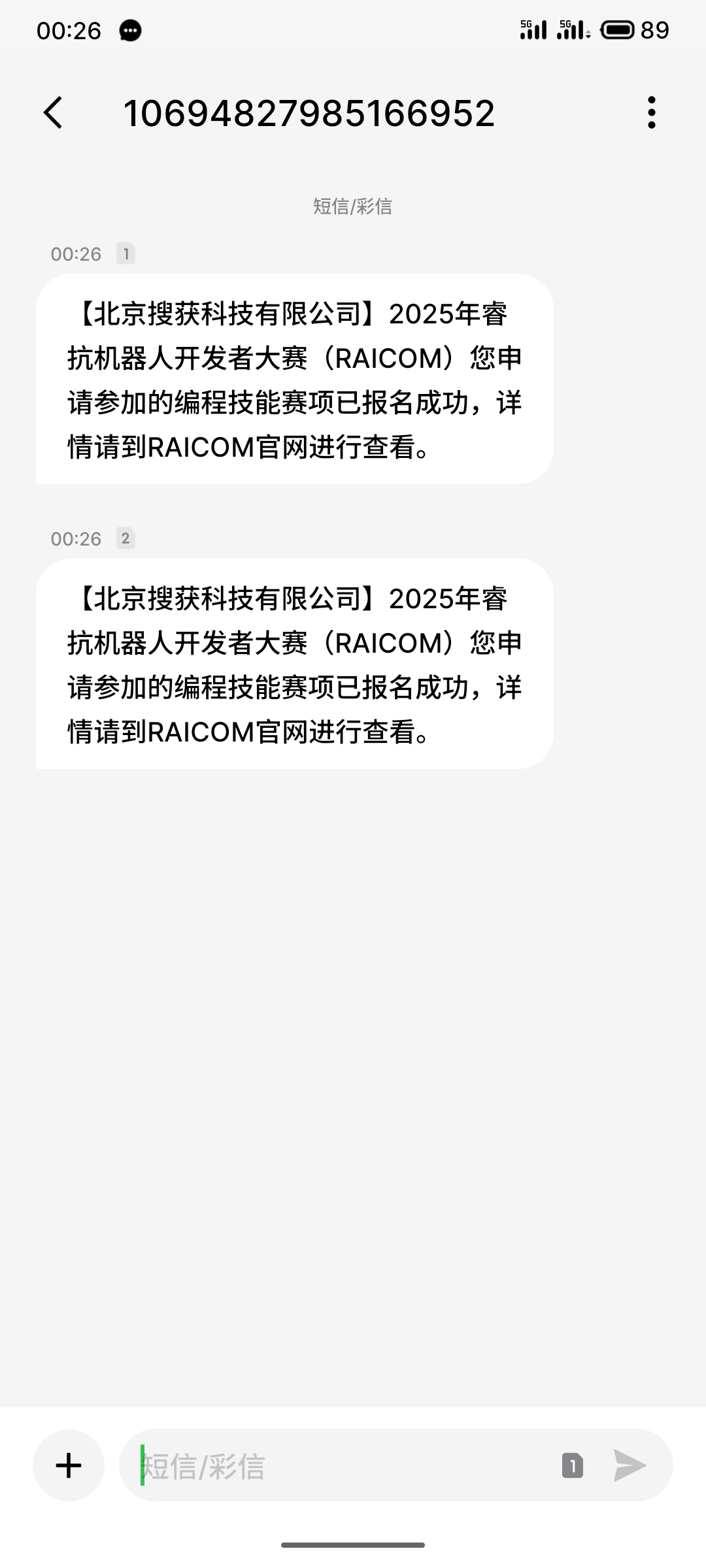706x1568 pixels.
Task: Switch the SIM card selector in the input box
Action: click(573, 1465)
